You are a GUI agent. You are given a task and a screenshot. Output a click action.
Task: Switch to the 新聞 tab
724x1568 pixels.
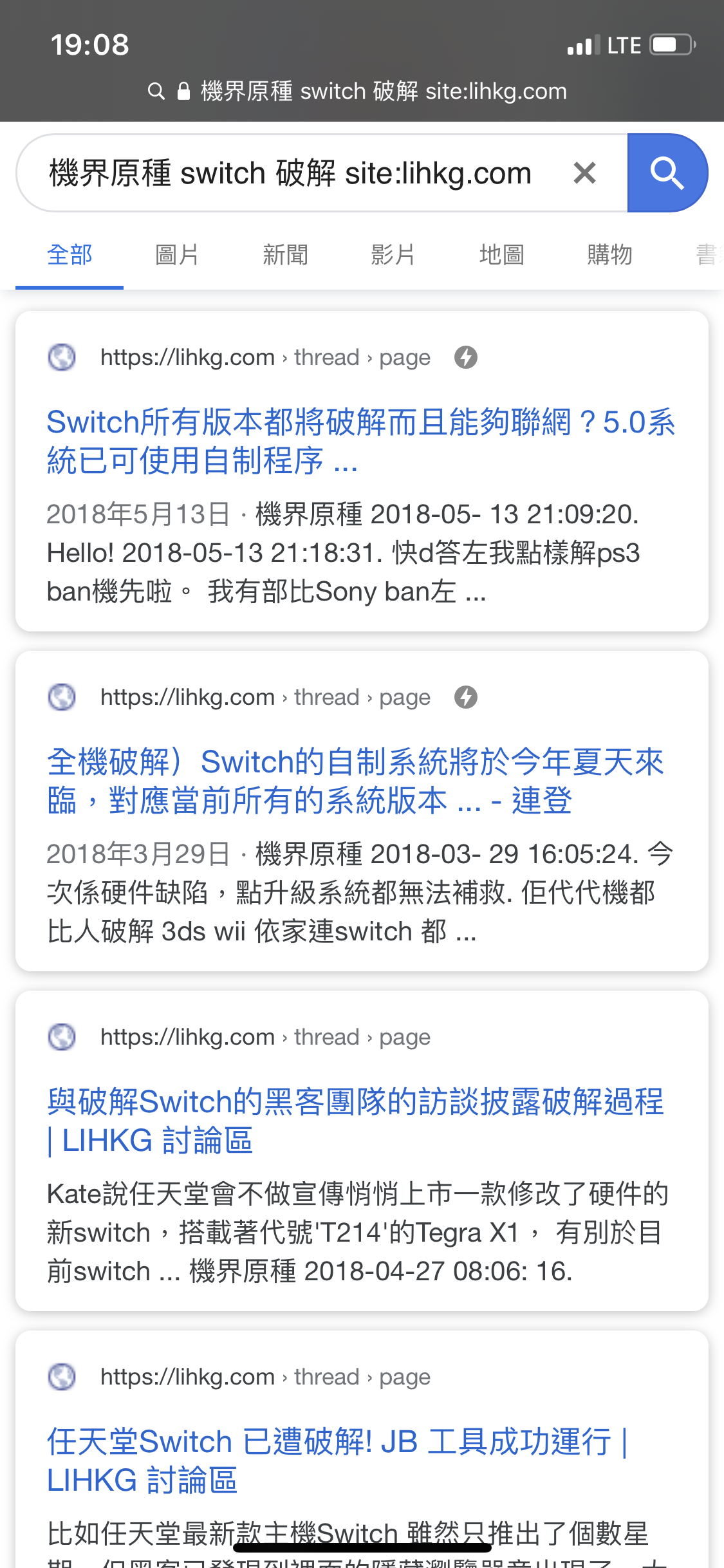285,255
